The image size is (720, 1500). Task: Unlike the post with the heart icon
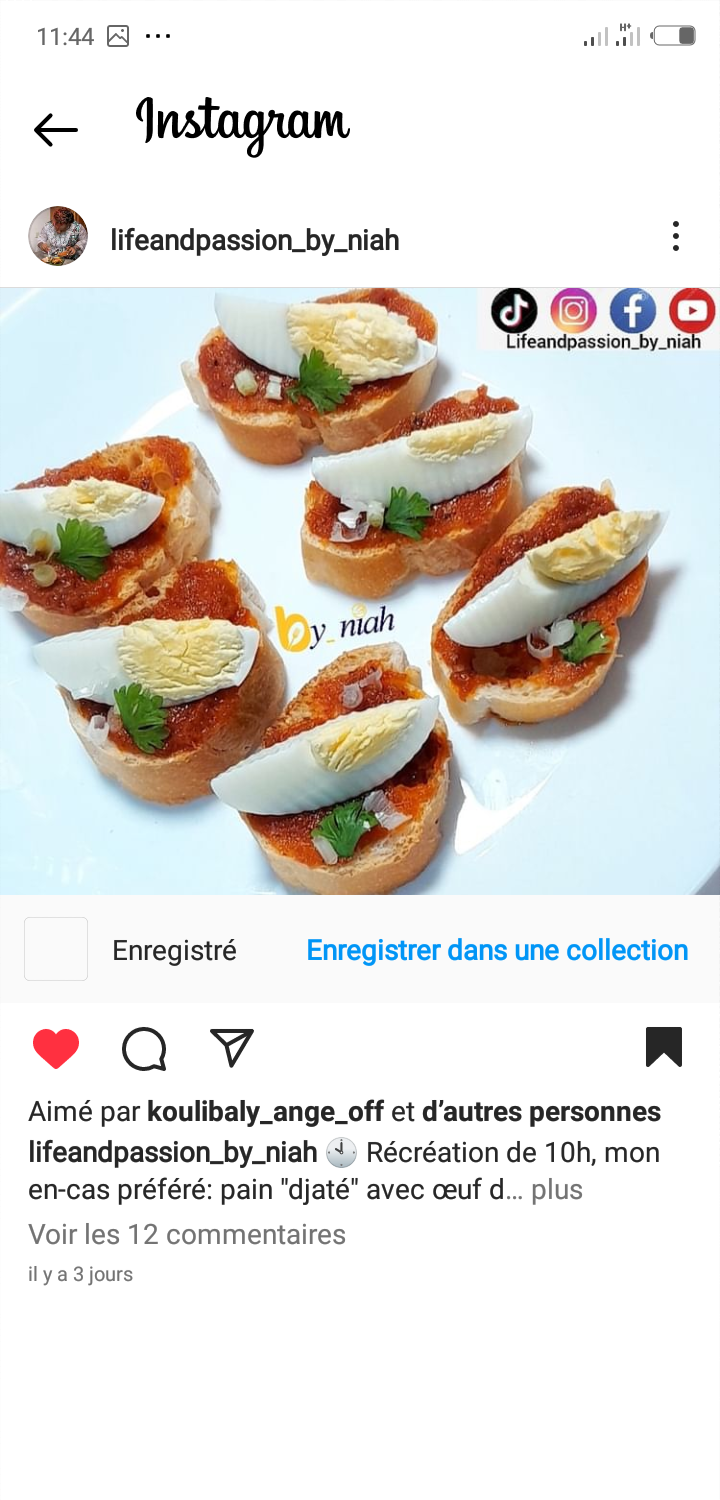(x=56, y=1048)
